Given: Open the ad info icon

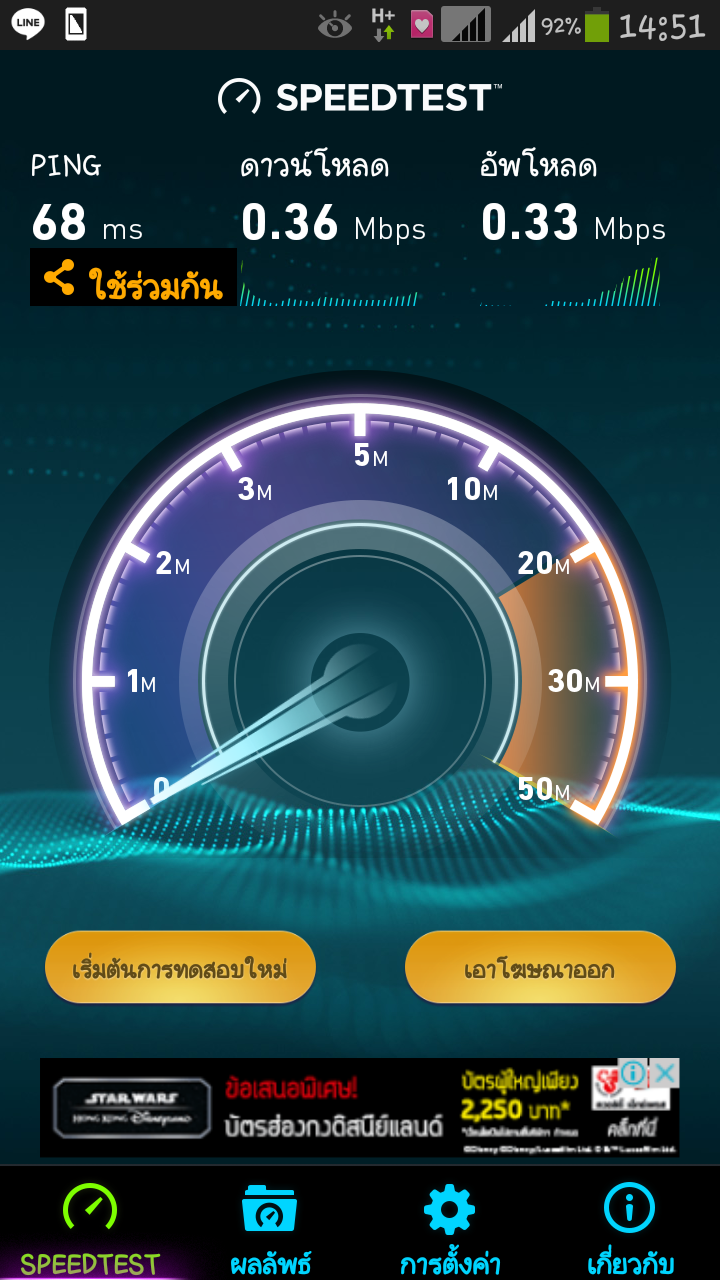Looking at the screenshot, I should coord(634,1073).
